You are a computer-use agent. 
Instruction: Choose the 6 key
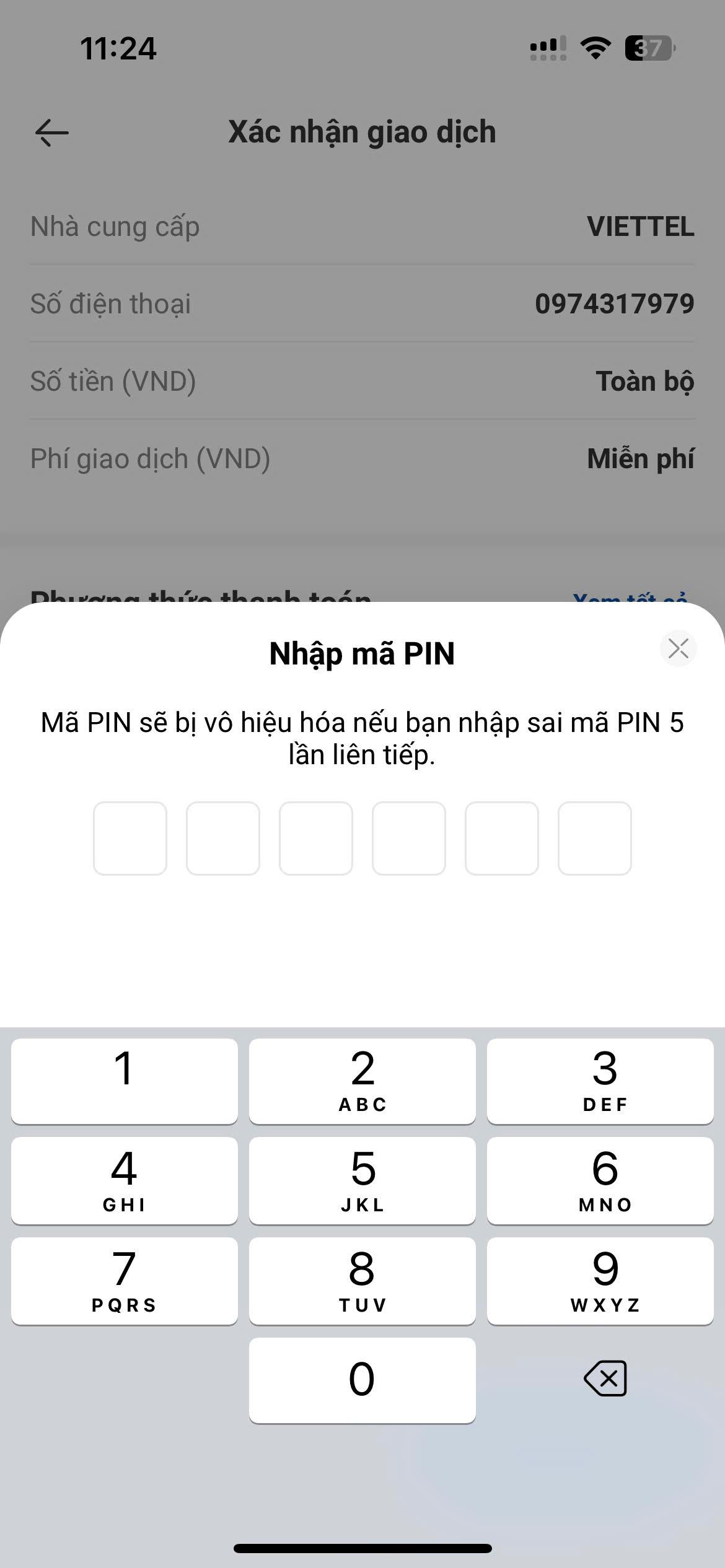[600, 1180]
